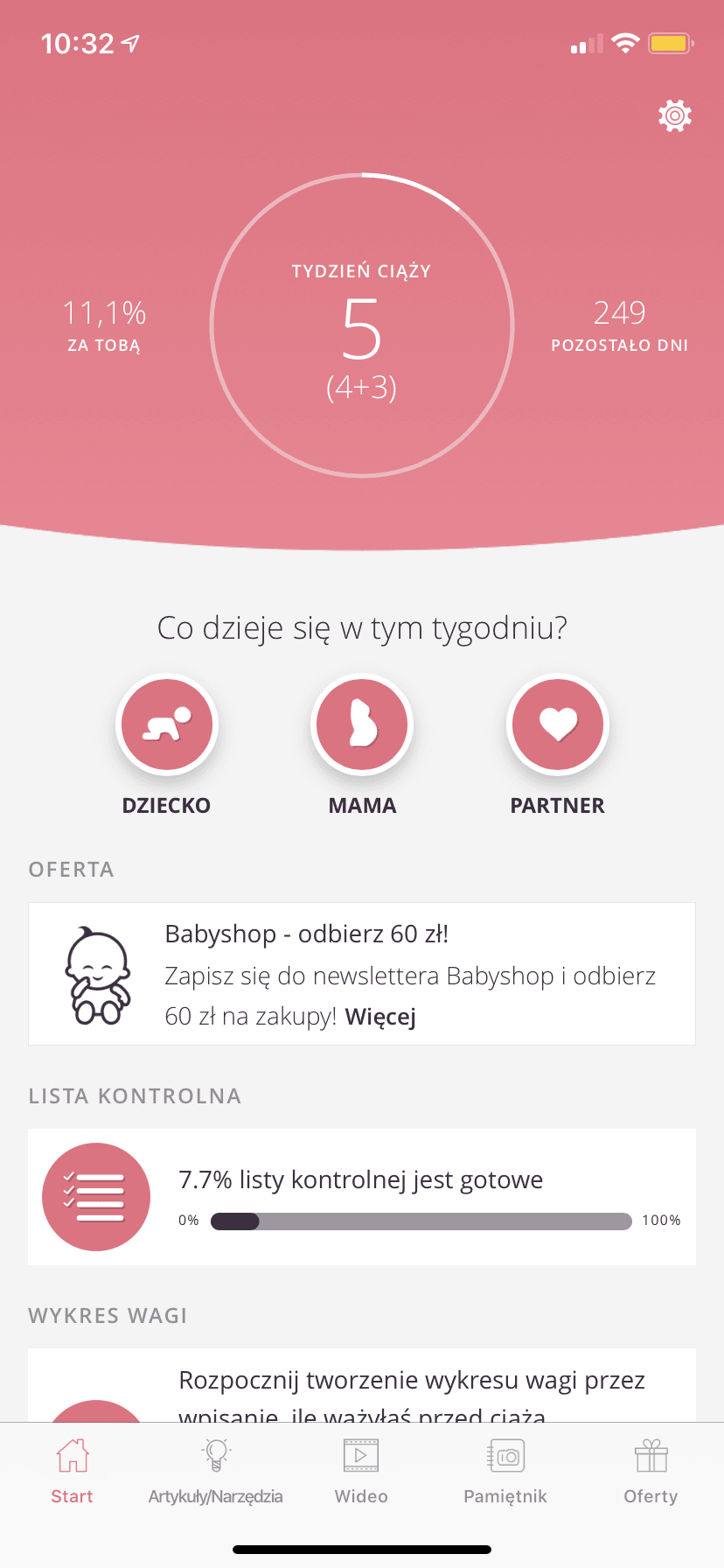Open the Dziecko weekly info
The width and height of the screenshot is (724, 1568).
point(166,724)
